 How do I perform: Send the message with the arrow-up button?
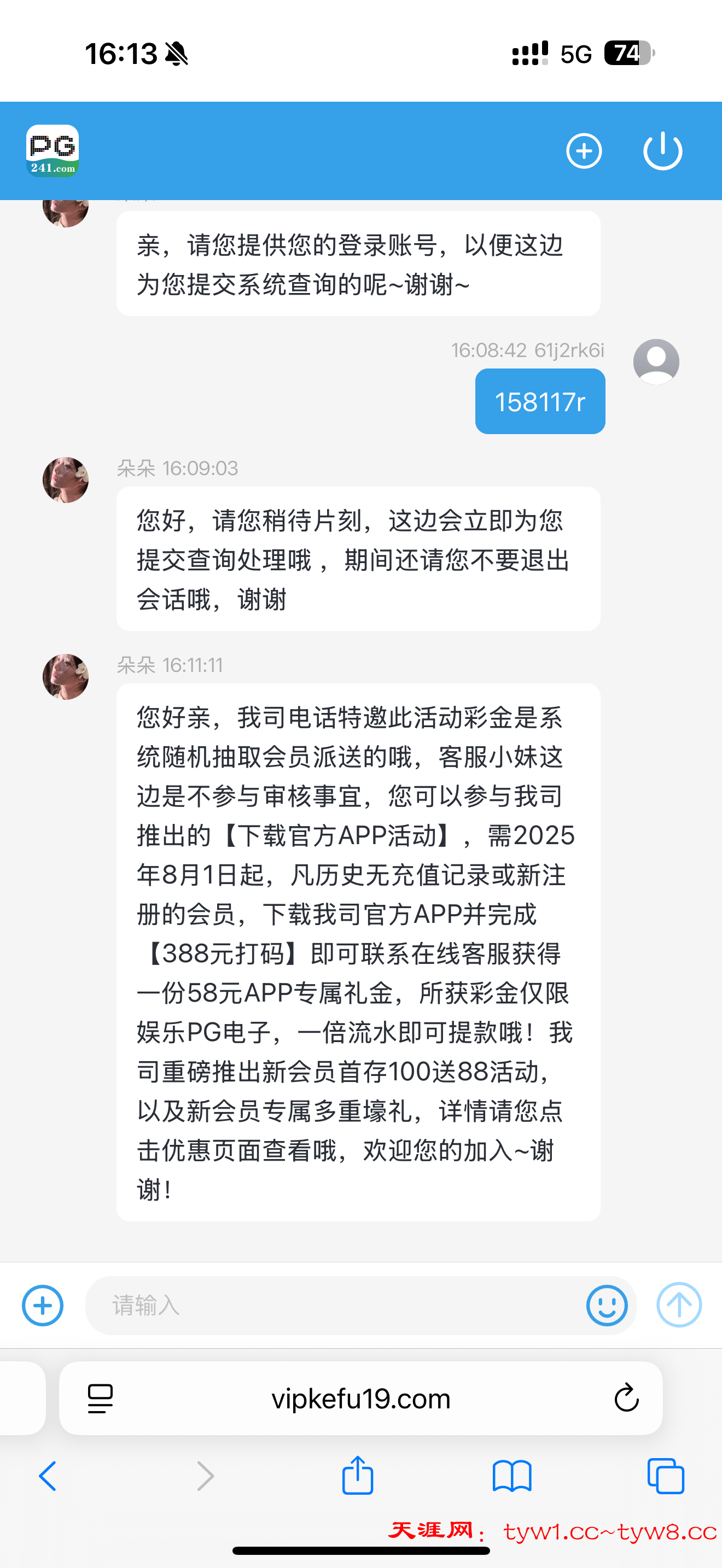679,1304
